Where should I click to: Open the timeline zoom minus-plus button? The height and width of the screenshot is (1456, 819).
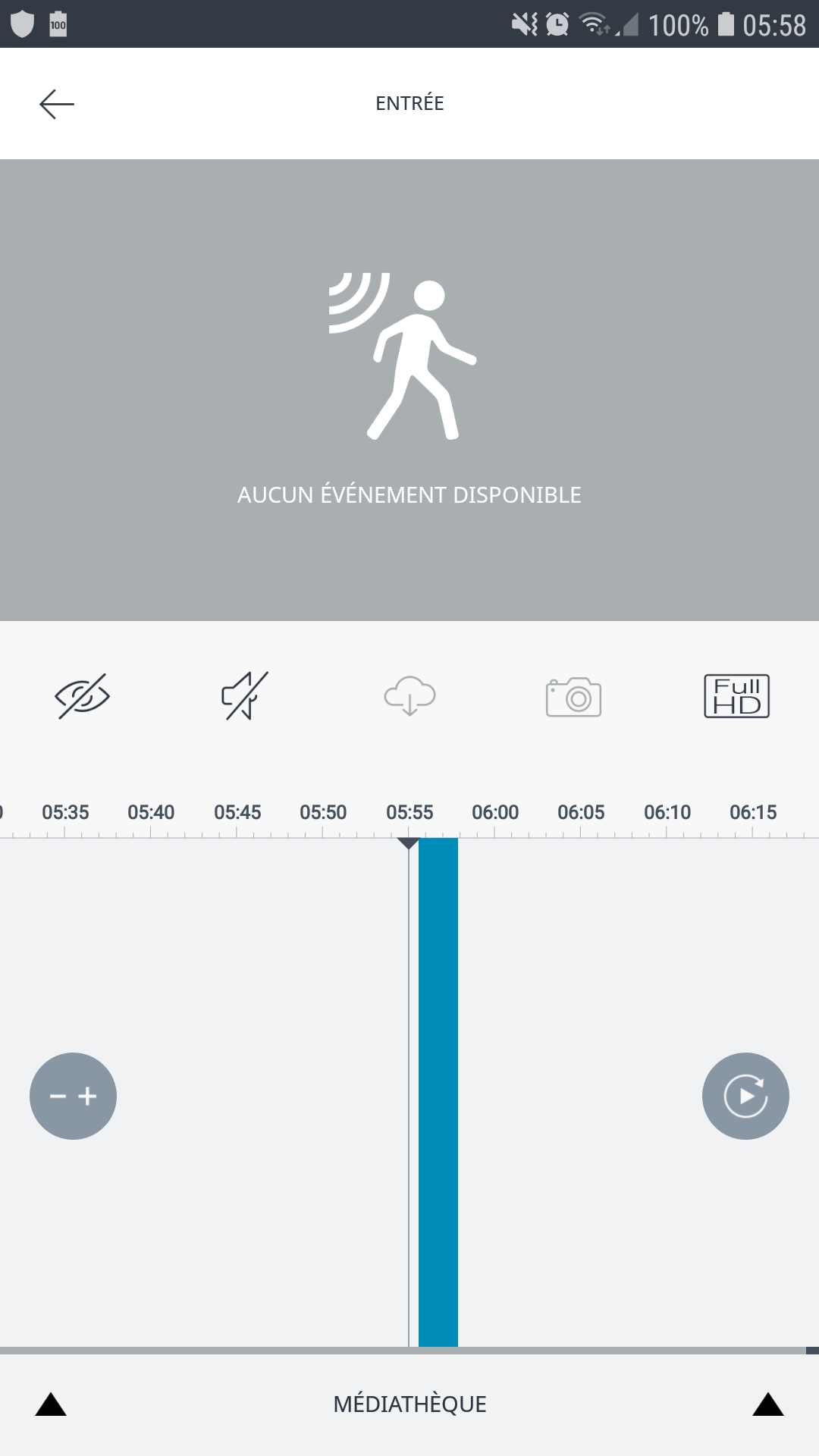tap(73, 1096)
